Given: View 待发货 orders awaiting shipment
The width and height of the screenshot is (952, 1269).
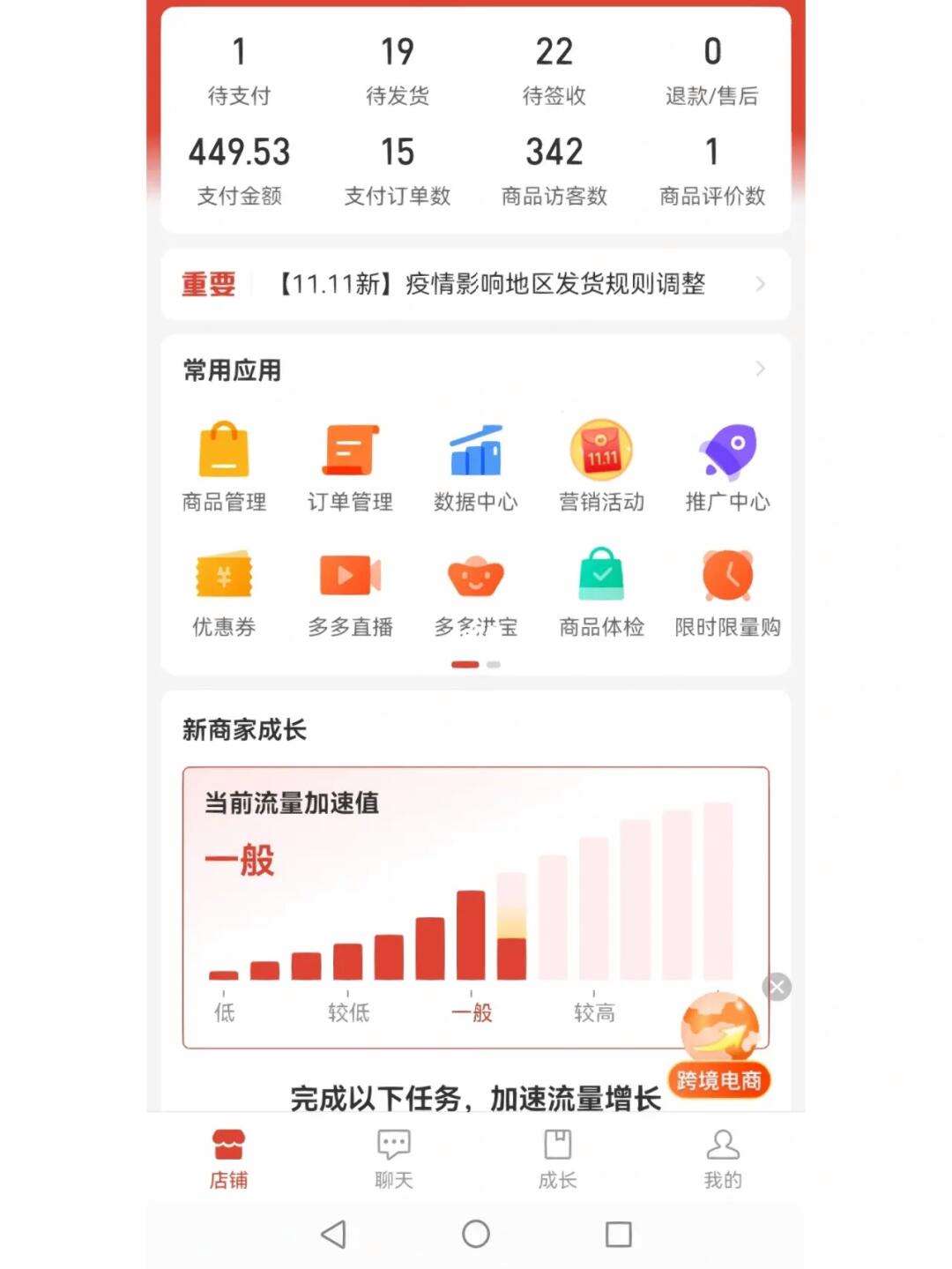Looking at the screenshot, I should [397, 69].
